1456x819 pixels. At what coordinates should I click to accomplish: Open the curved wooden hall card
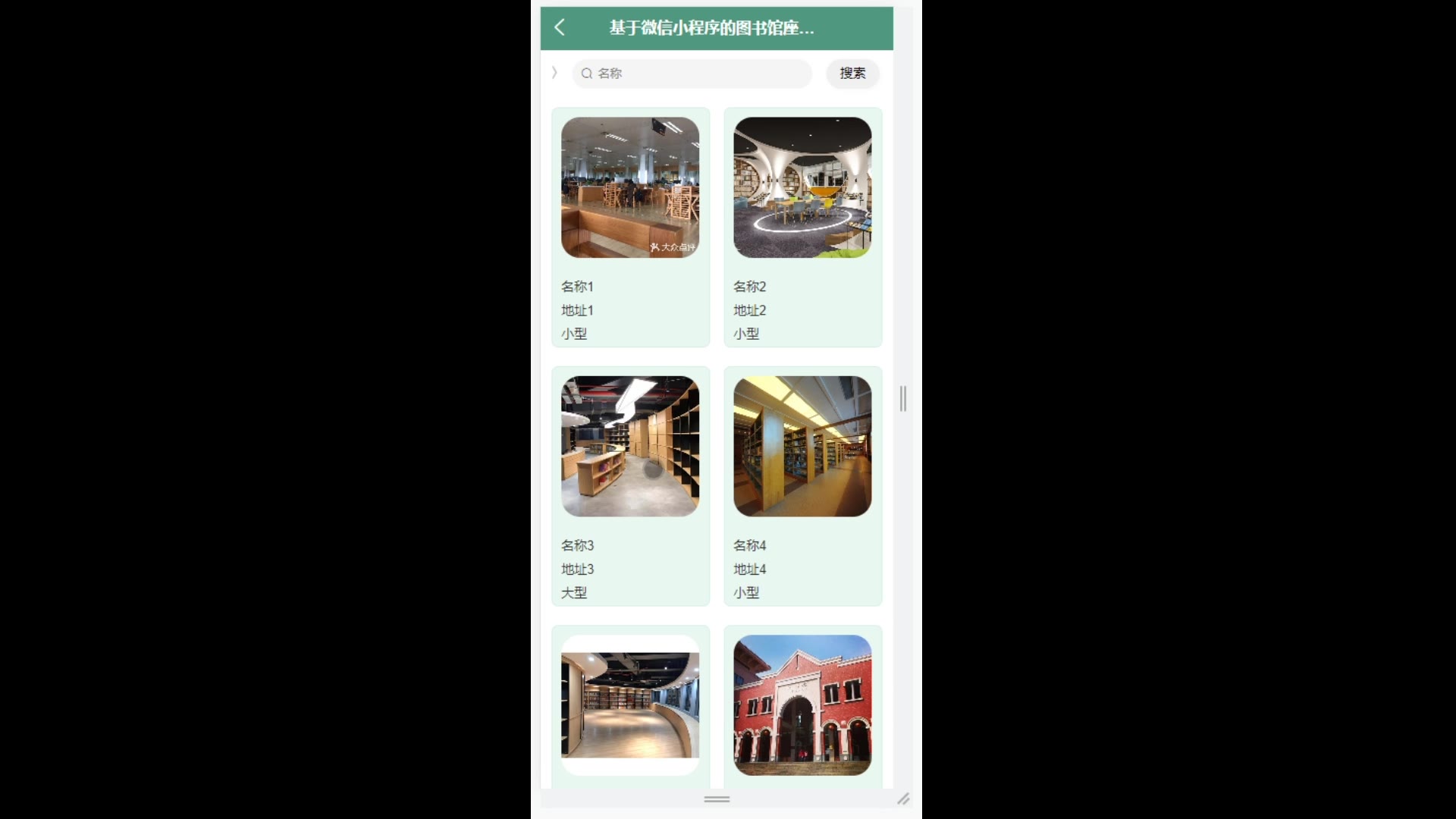pyautogui.click(x=630, y=705)
